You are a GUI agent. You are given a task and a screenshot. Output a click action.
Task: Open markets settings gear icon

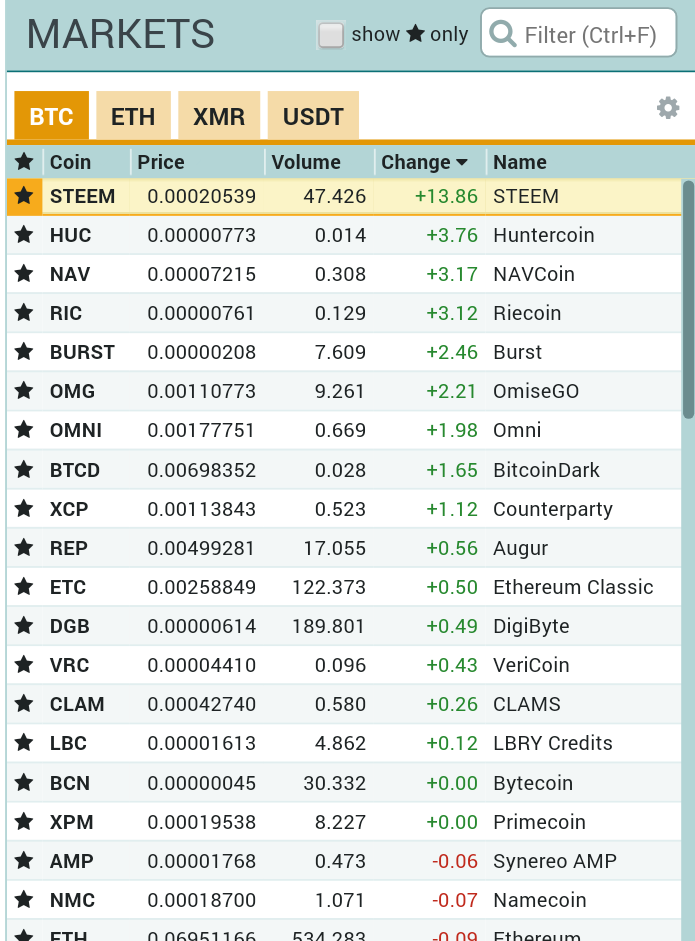pos(667,108)
